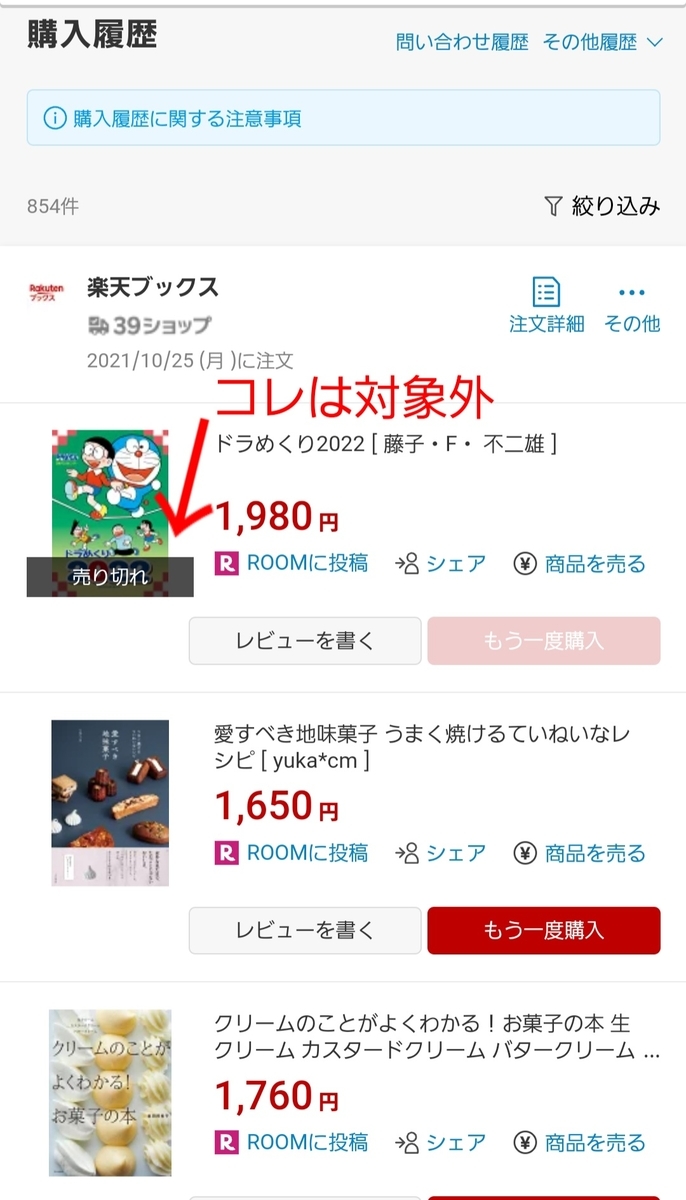Write a review for ドラめくり2022
The width and height of the screenshot is (686, 1200).
(305, 640)
